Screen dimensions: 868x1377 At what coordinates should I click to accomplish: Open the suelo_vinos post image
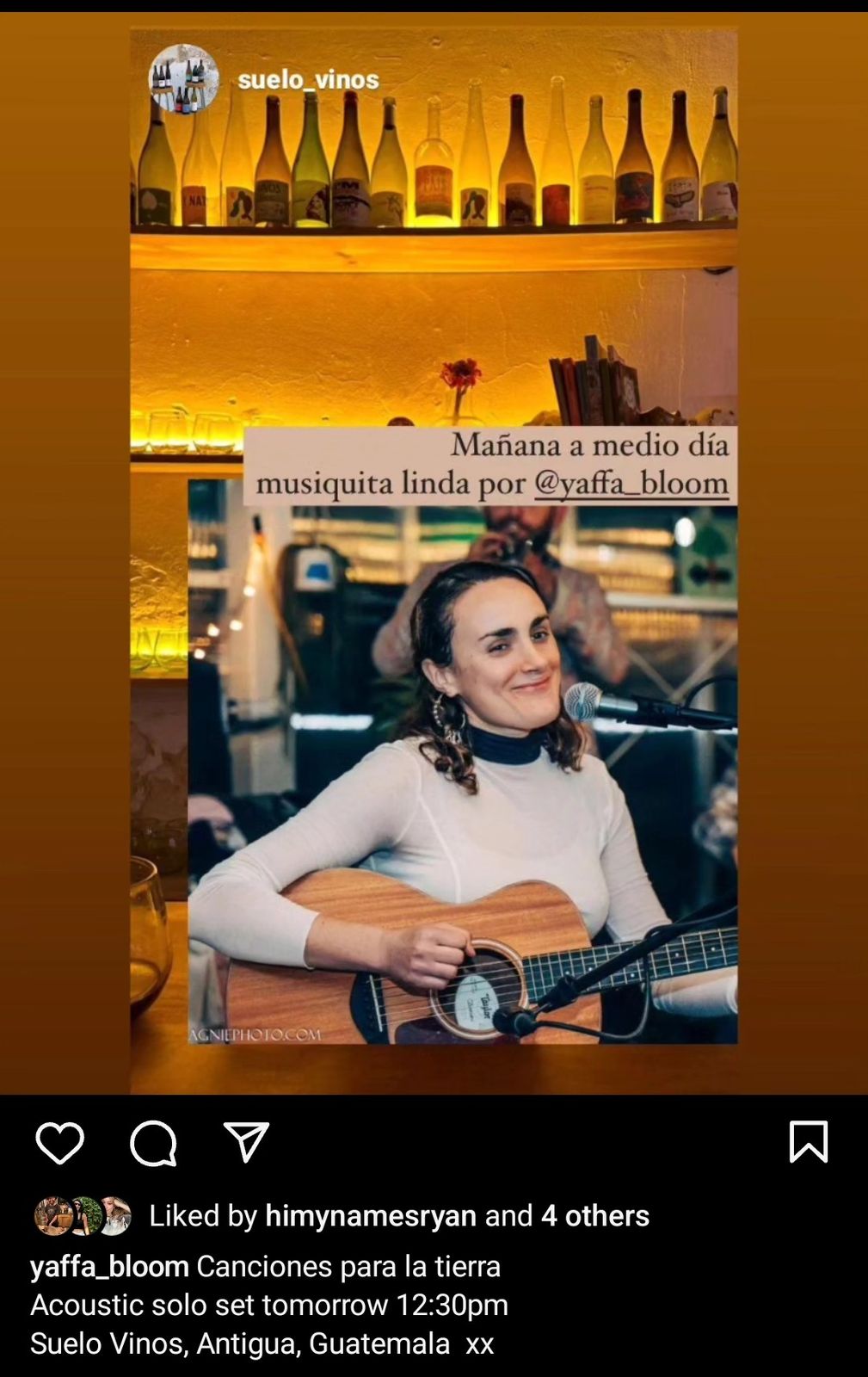[x=434, y=551]
